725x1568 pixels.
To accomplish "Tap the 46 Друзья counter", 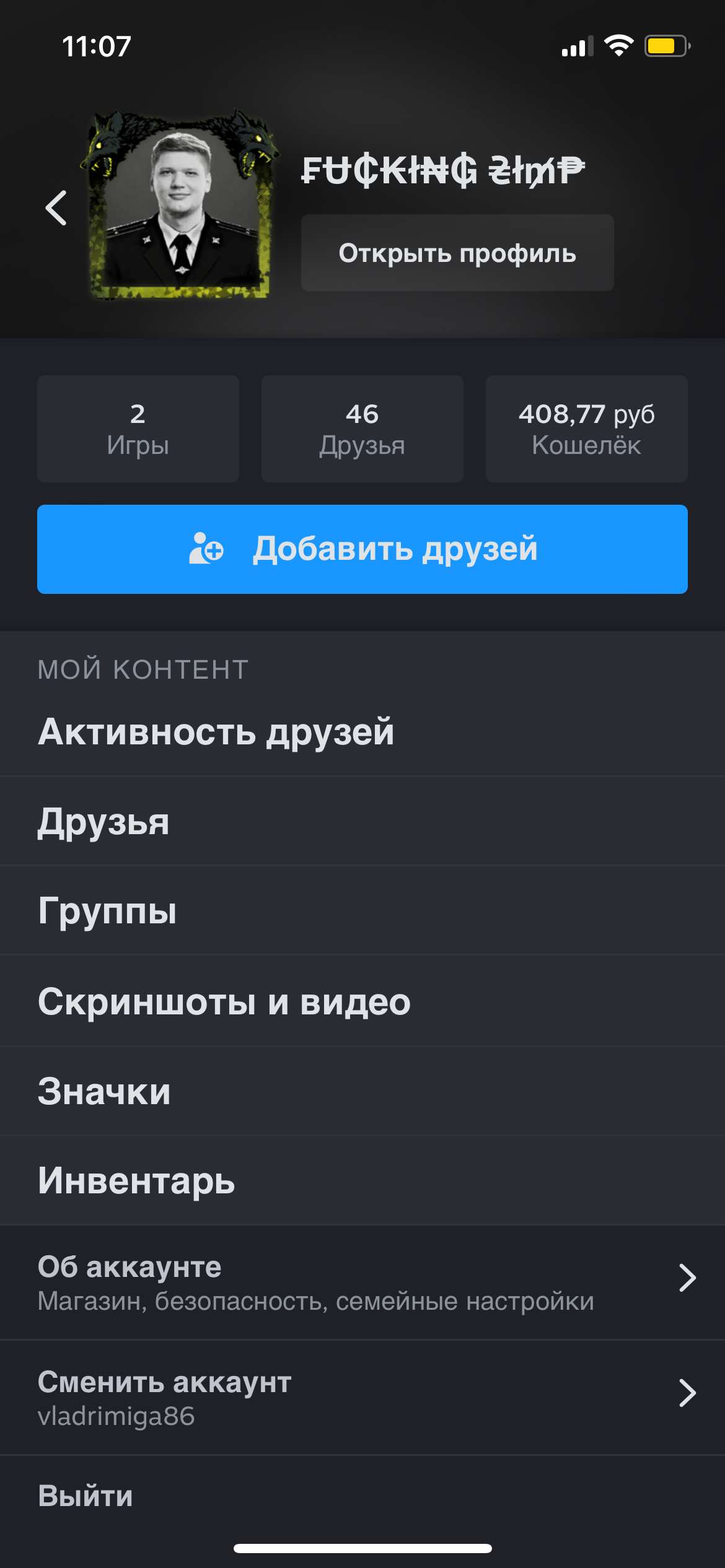I will click(362, 427).
